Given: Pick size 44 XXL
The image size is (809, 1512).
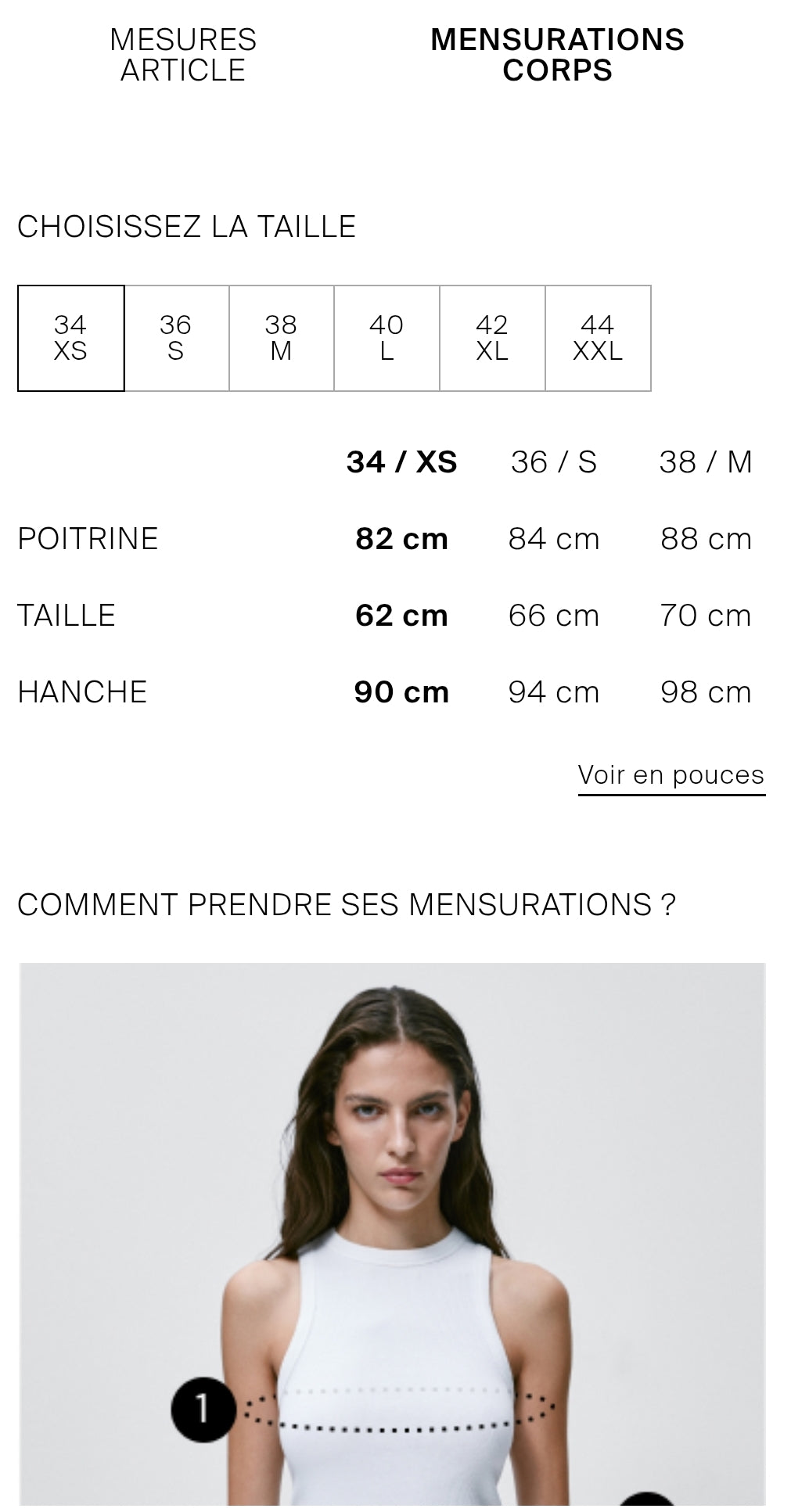Looking at the screenshot, I should click(598, 338).
